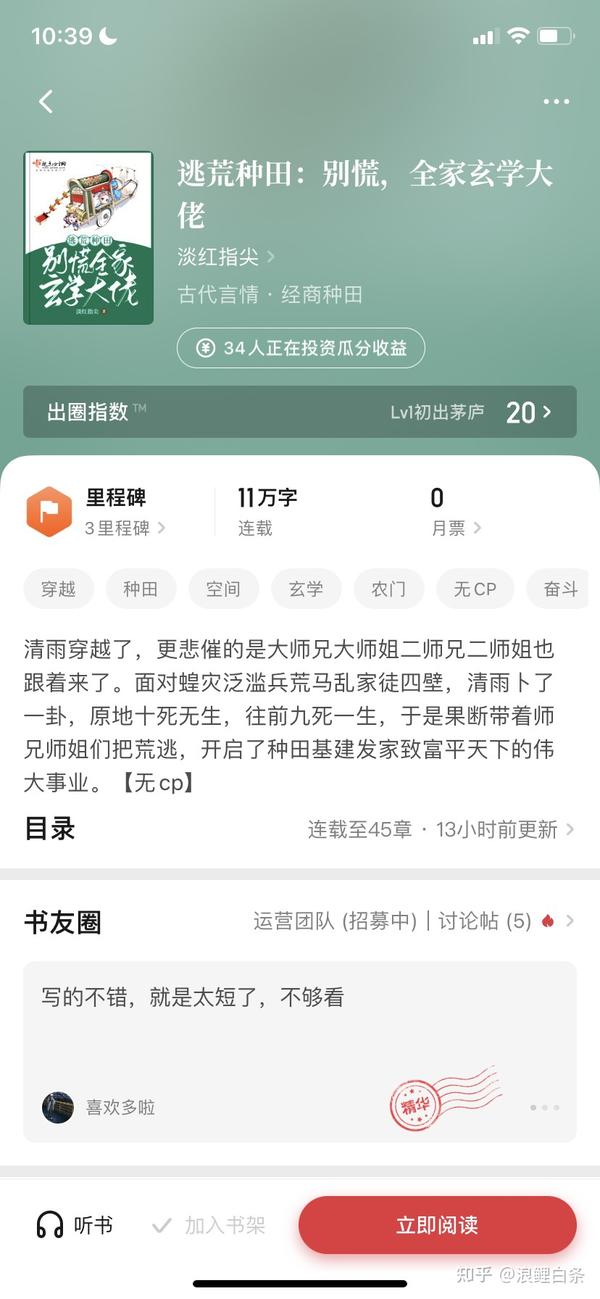The image size is (600, 1299).
Task: View the 3里程碑 milestones
Action: pos(125,528)
